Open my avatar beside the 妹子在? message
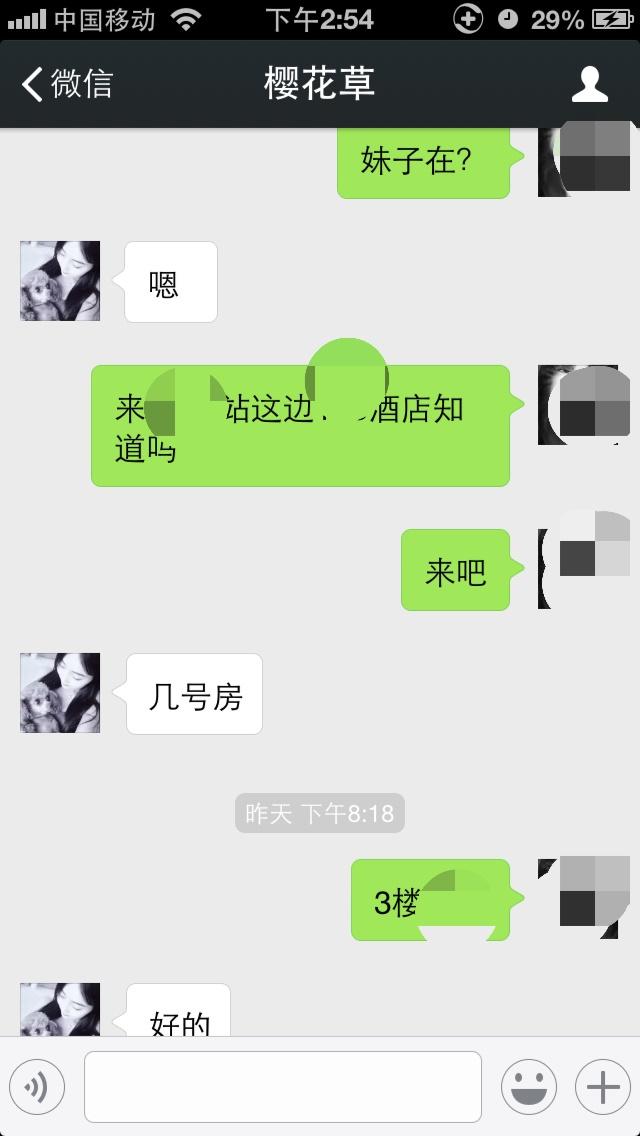This screenshot has width=640, height=1136. point(582,160)
